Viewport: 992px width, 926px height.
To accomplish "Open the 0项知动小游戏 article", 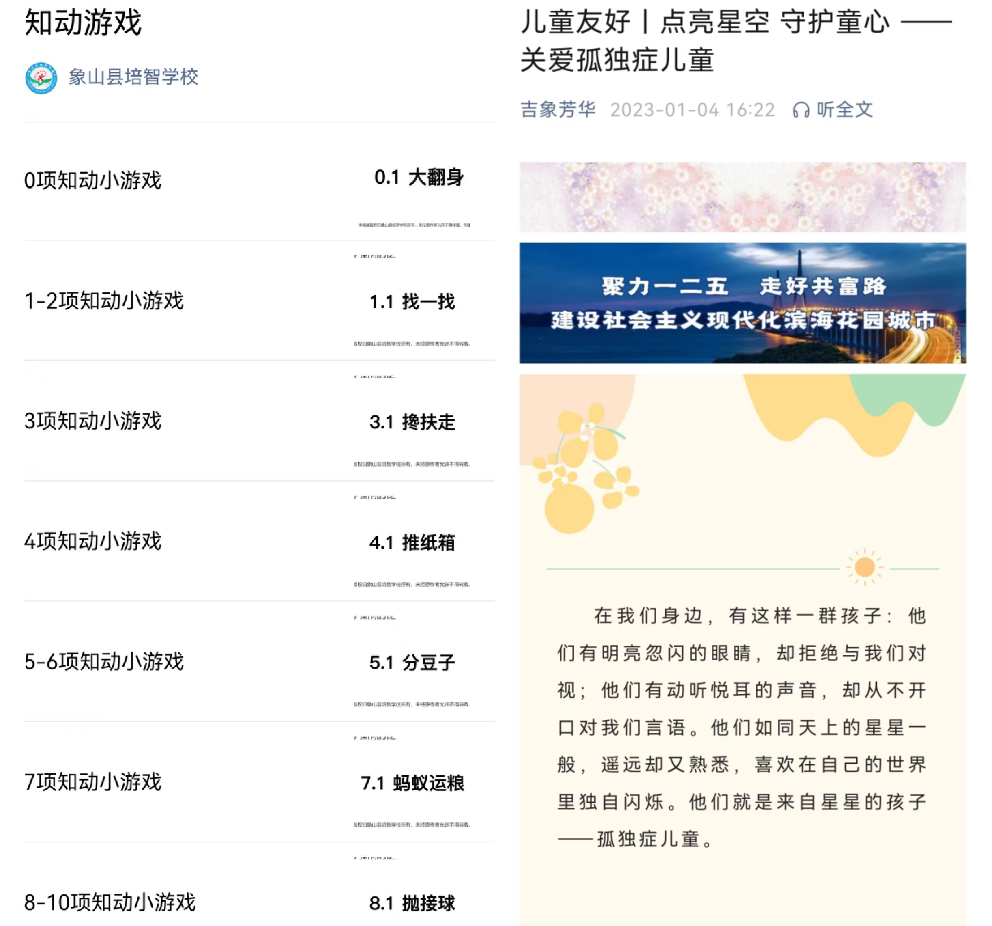I will click(x=93, y=181).
